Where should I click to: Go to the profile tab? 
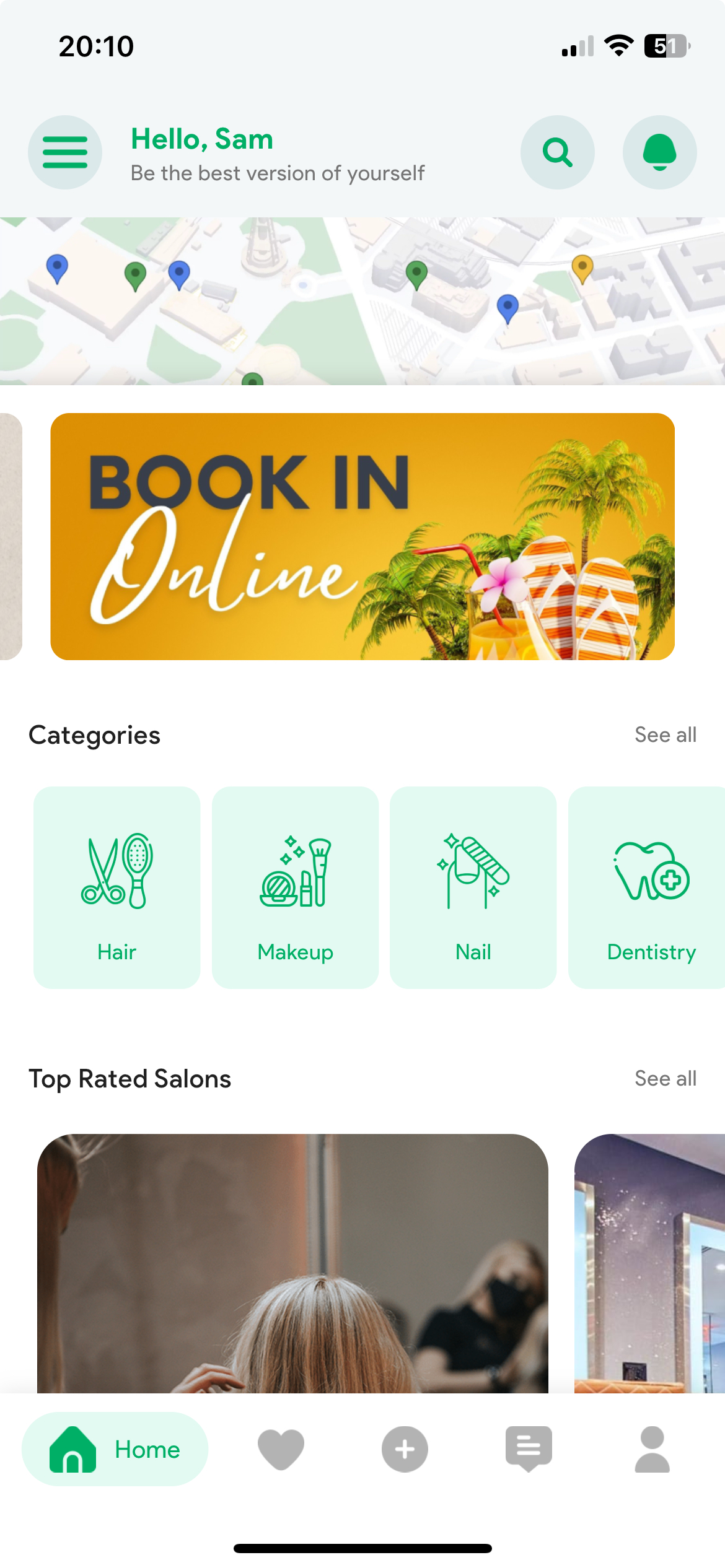(652, 1449)
